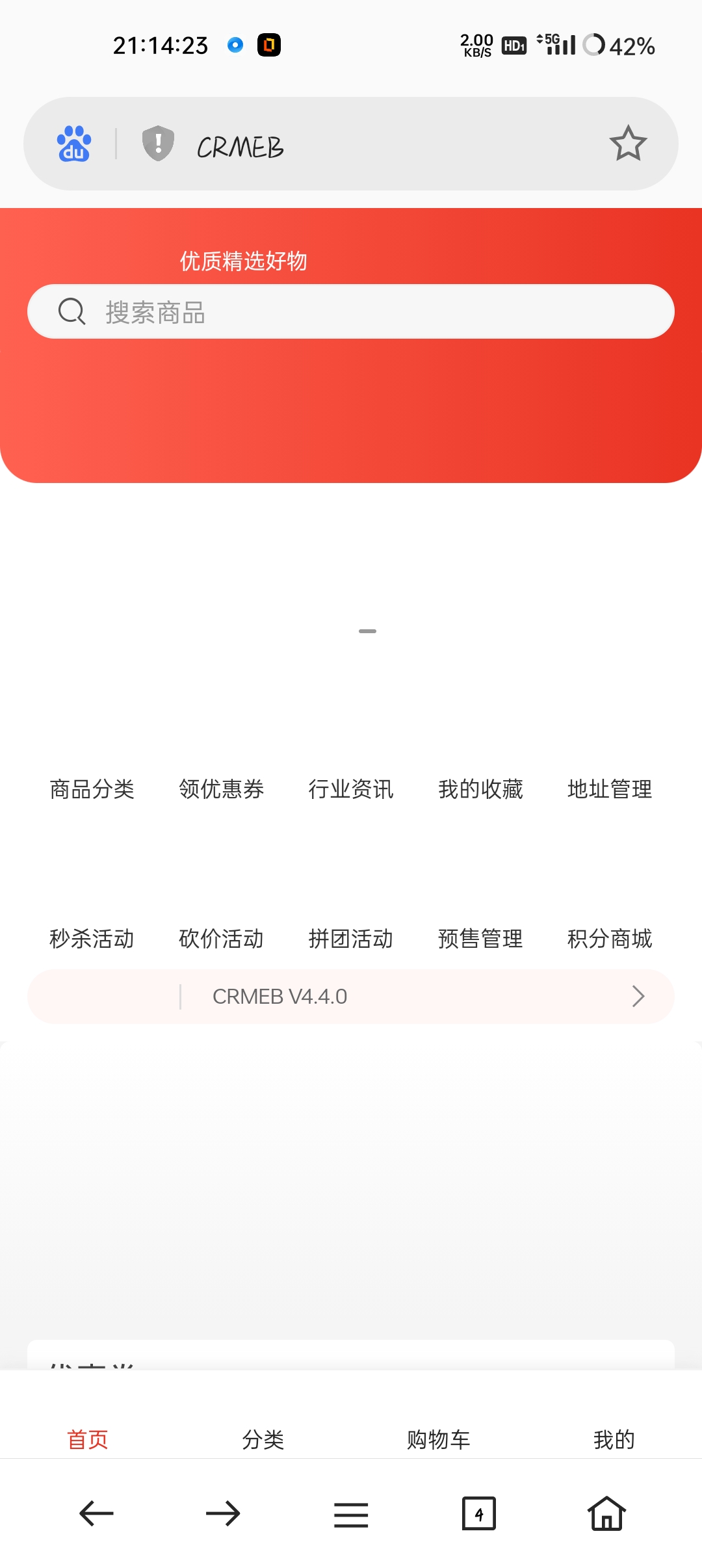Open 行业资讯 news shortcut
The image size is (702, 1568).
pyautogui.click(x=351, y=789)
